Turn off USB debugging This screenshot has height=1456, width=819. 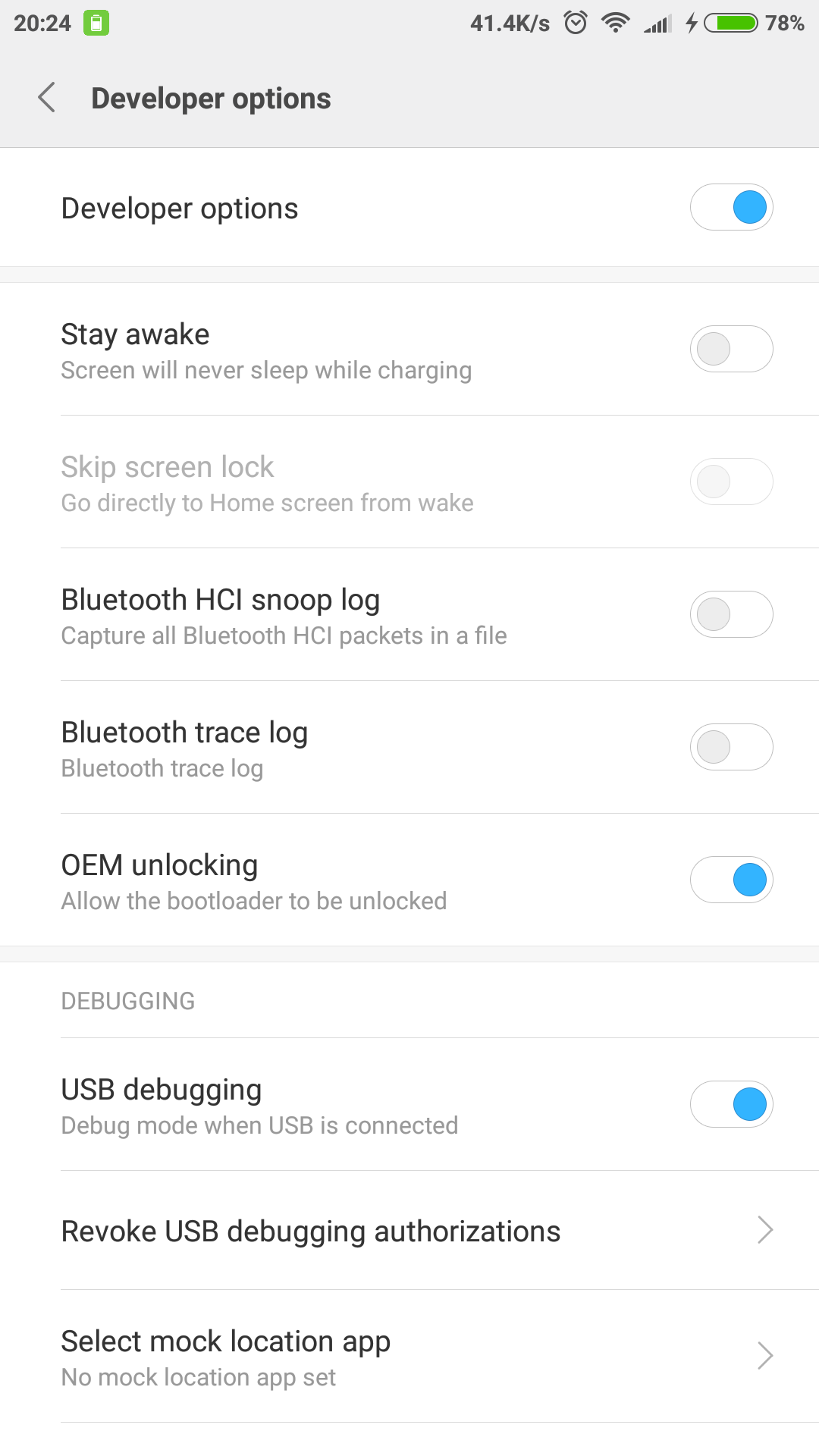pyautogui.click(x=731, y=1104)
